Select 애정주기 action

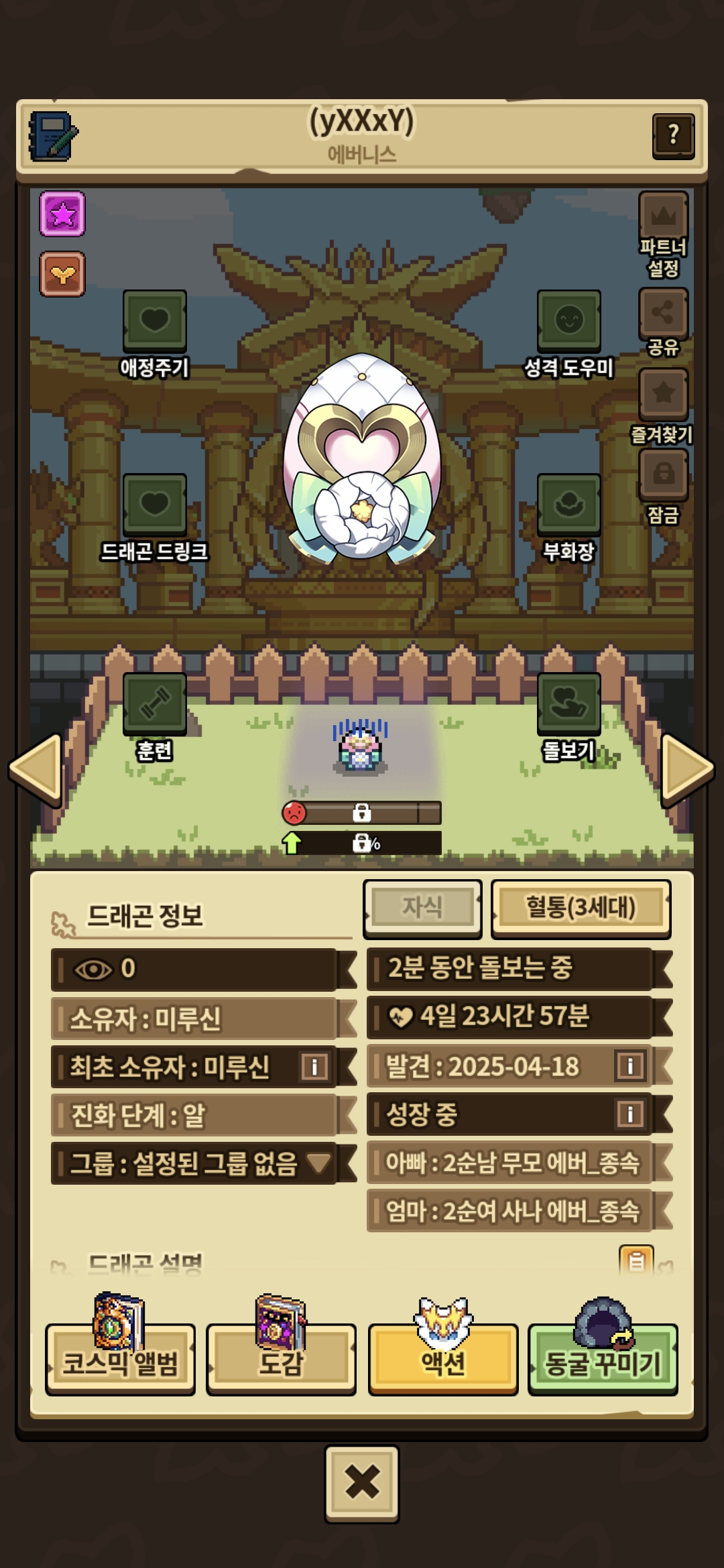(154, 334)
